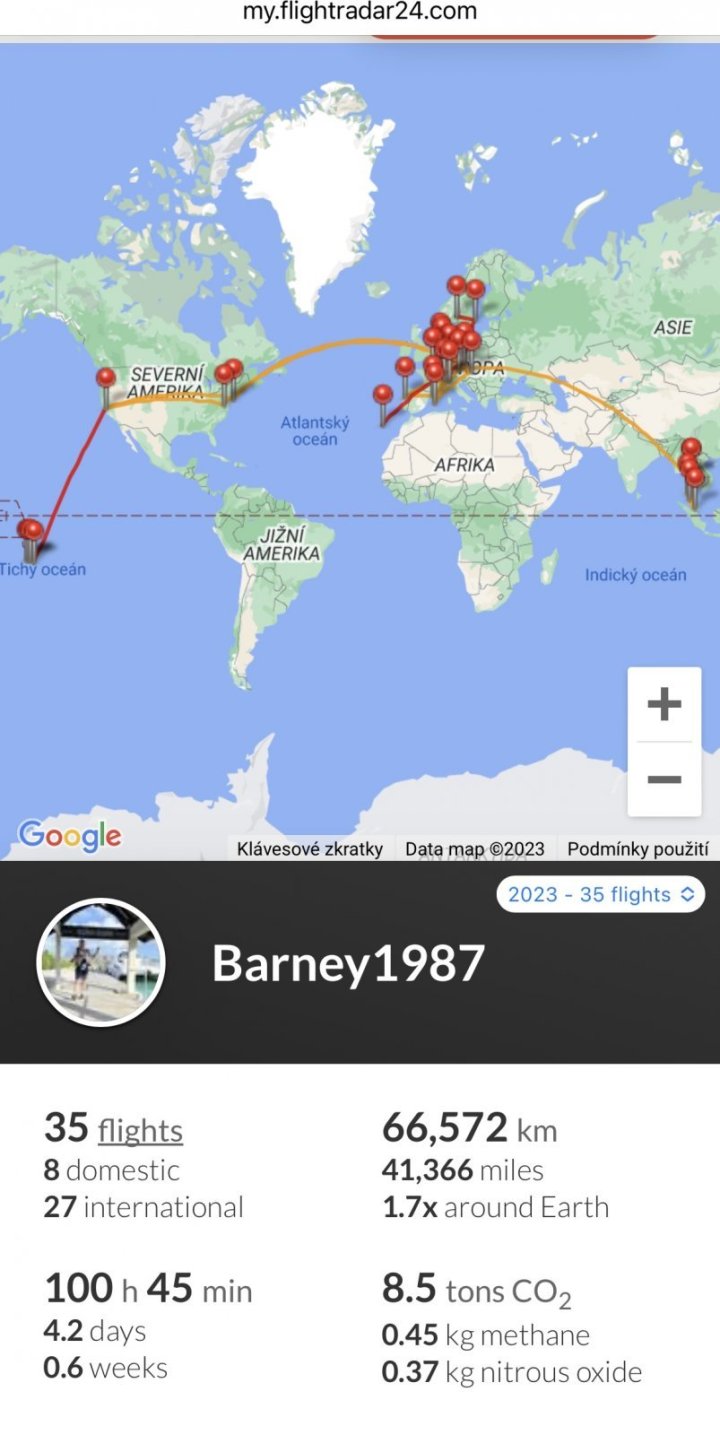Screen dimensions: 720x1435
Task: Zoom out of the map
Action: (x=664, y=779)
